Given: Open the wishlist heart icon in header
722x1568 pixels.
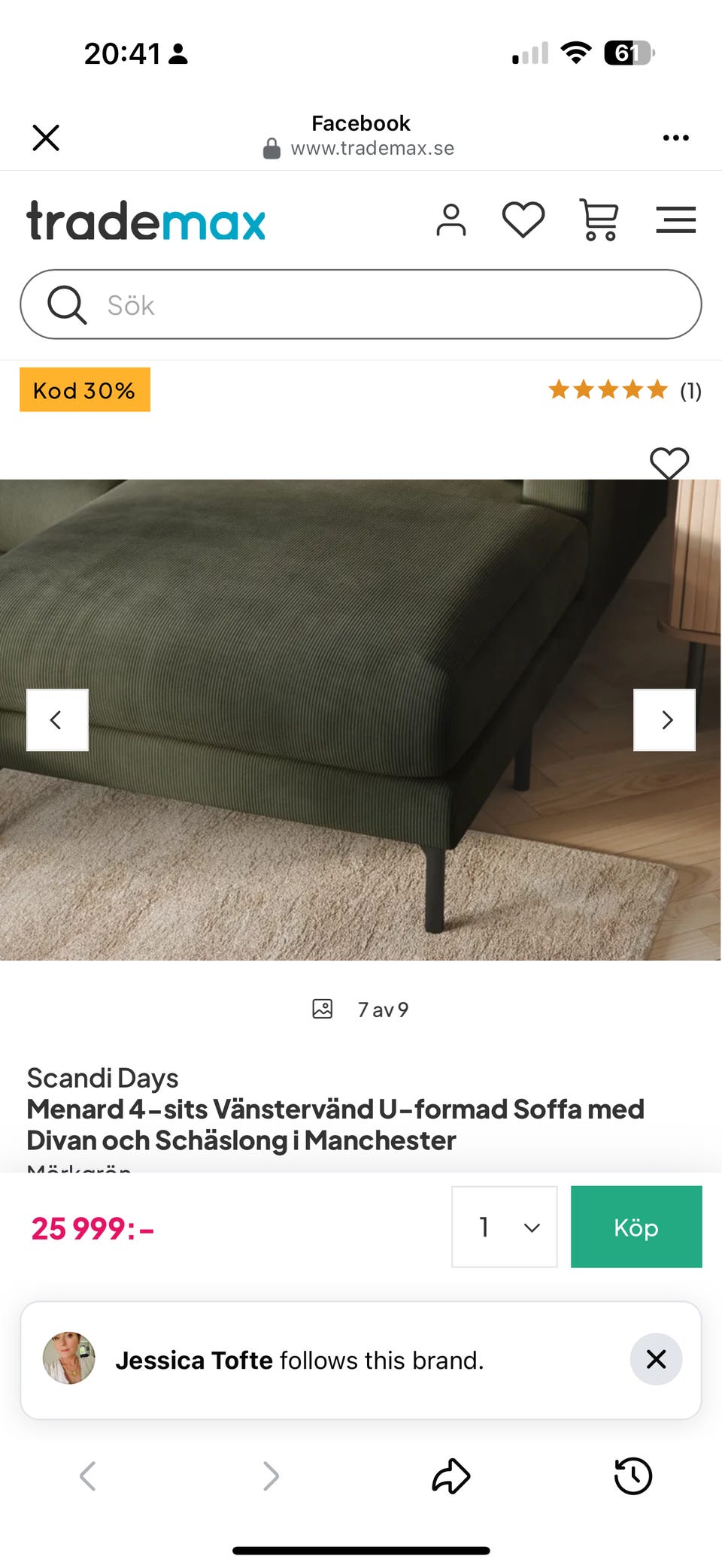Looking at the screenshot, I should (524, 219).
